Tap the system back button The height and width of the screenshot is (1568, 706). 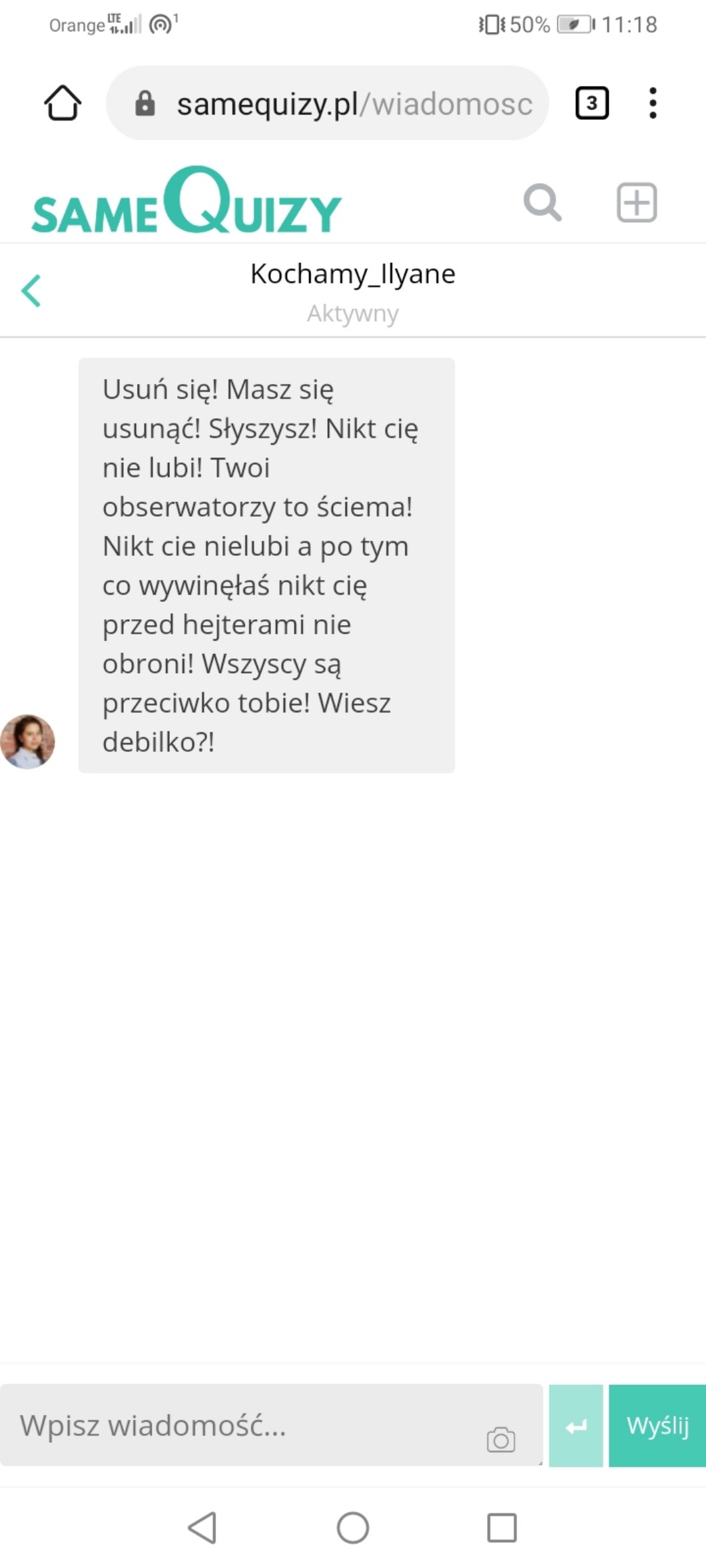pyautogui.click(x=202, y=1527)
